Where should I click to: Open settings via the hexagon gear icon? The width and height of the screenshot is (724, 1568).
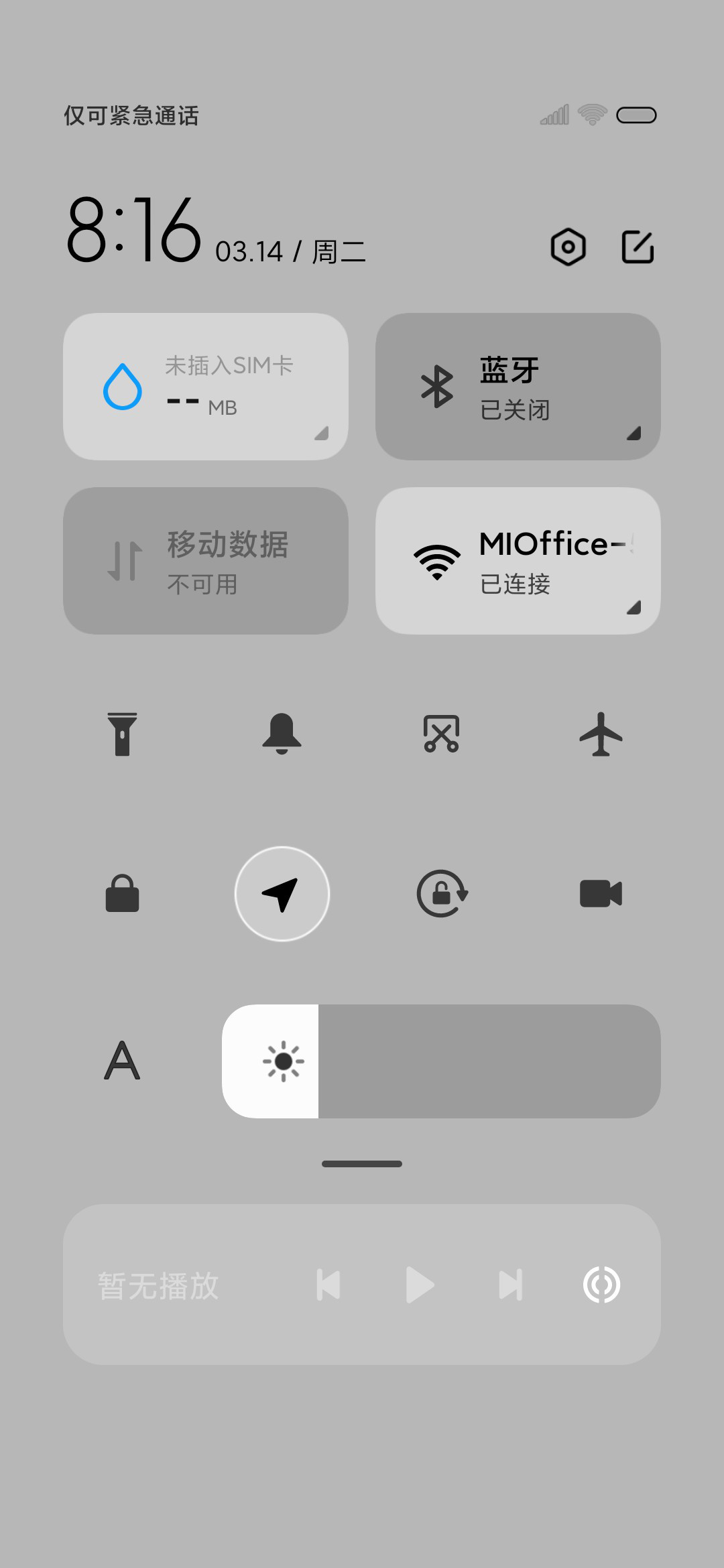pos(568,247)
